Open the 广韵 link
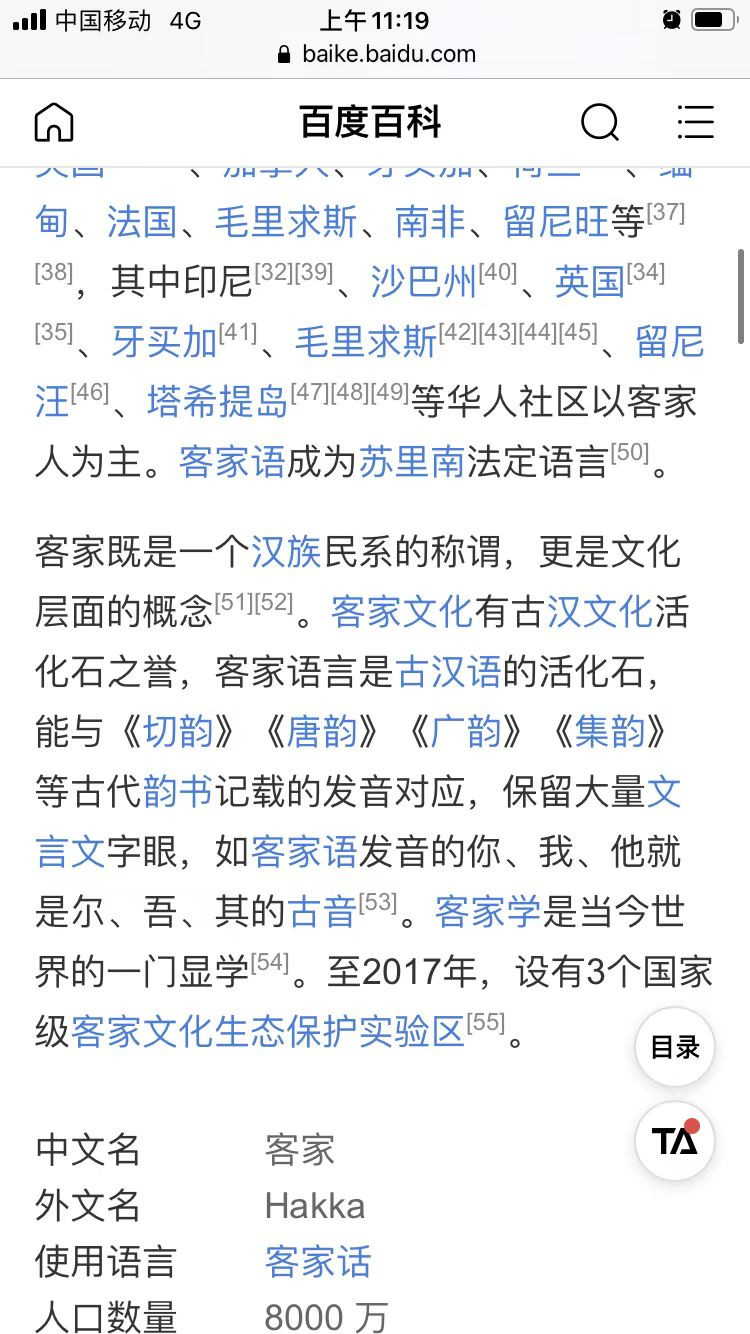 pyautogui.click(x=466, y=732)
